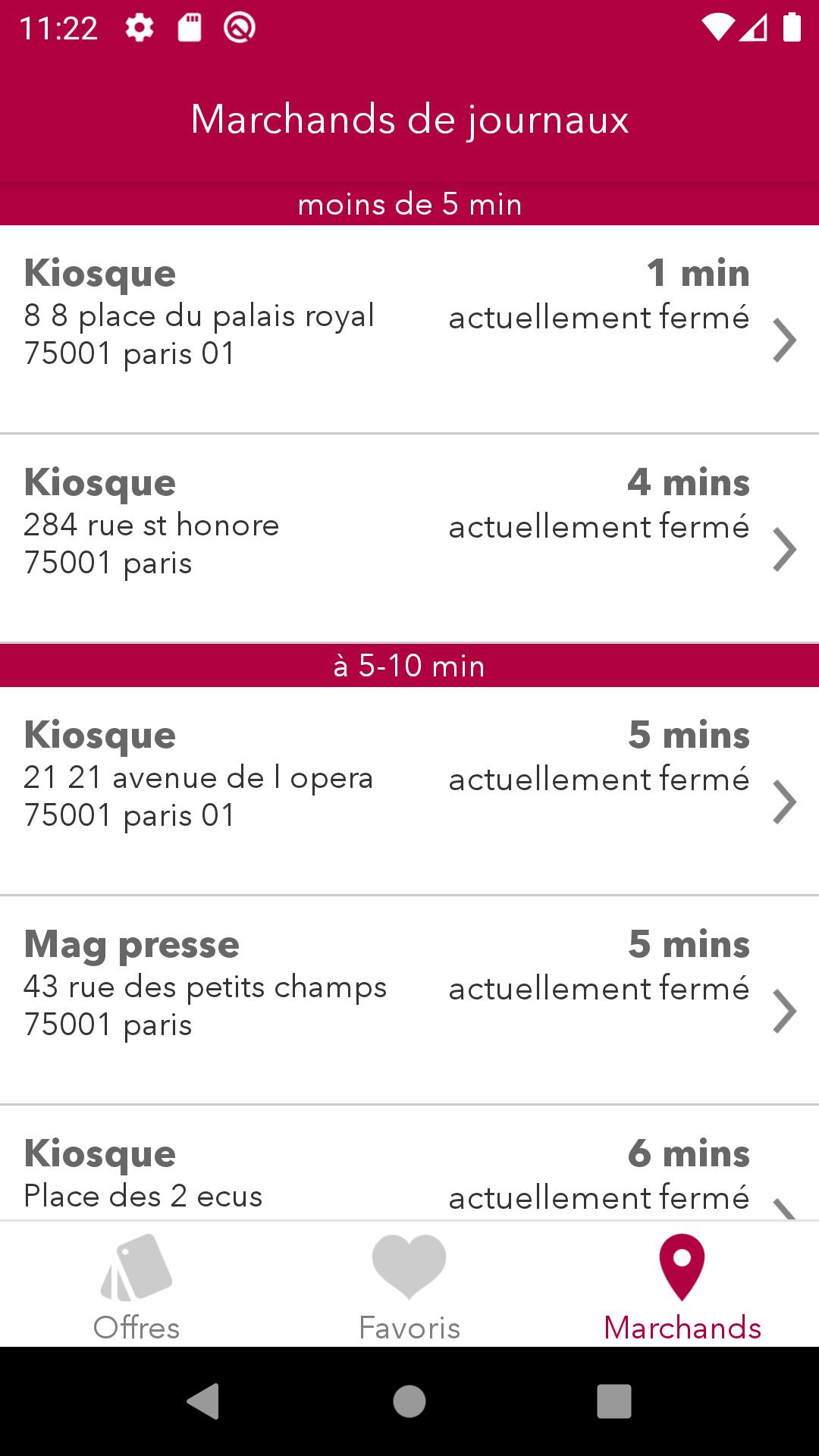Go to the home screen
This screenshot has width=819, height=1456.
click(x=409, y=1401)
